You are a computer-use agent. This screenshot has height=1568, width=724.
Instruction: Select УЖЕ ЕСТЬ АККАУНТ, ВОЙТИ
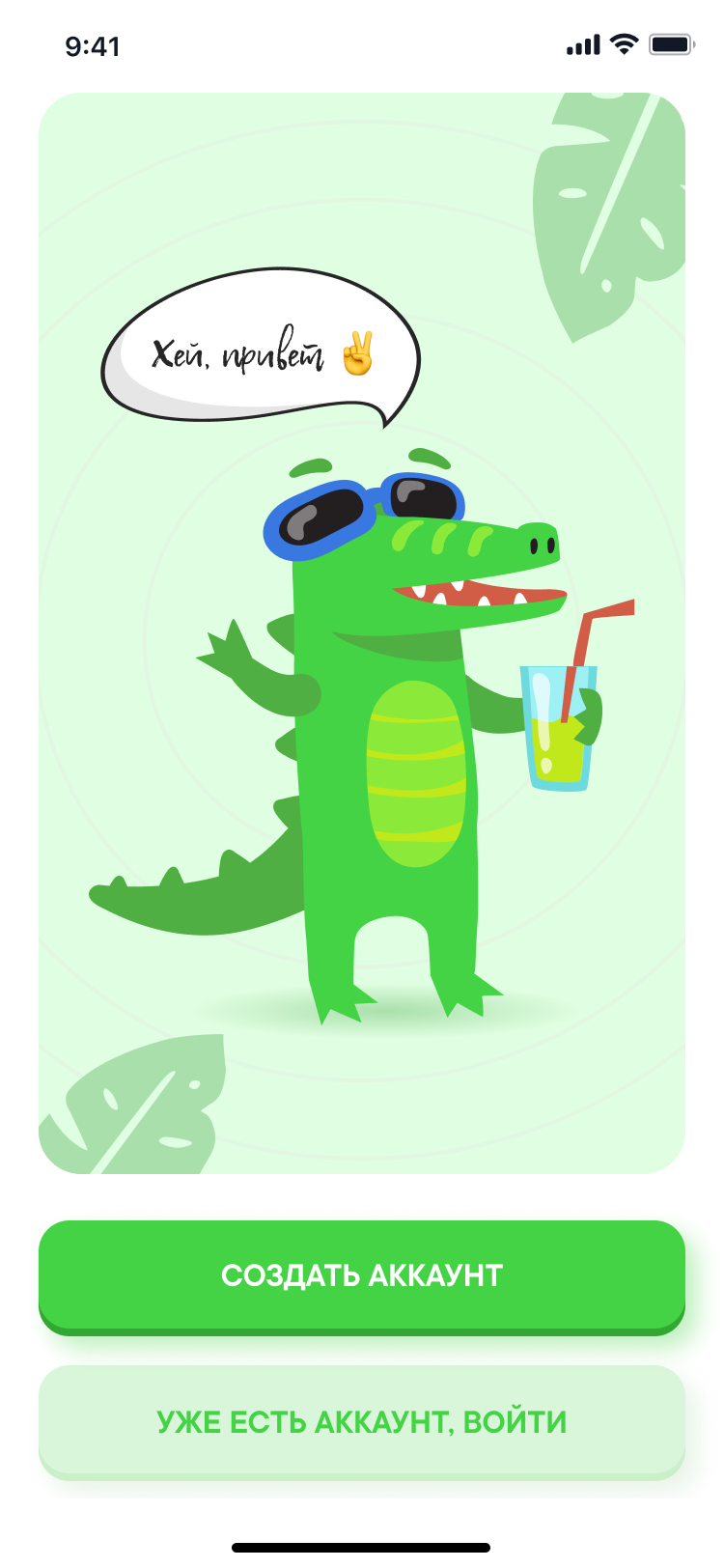click(362, 1422)
